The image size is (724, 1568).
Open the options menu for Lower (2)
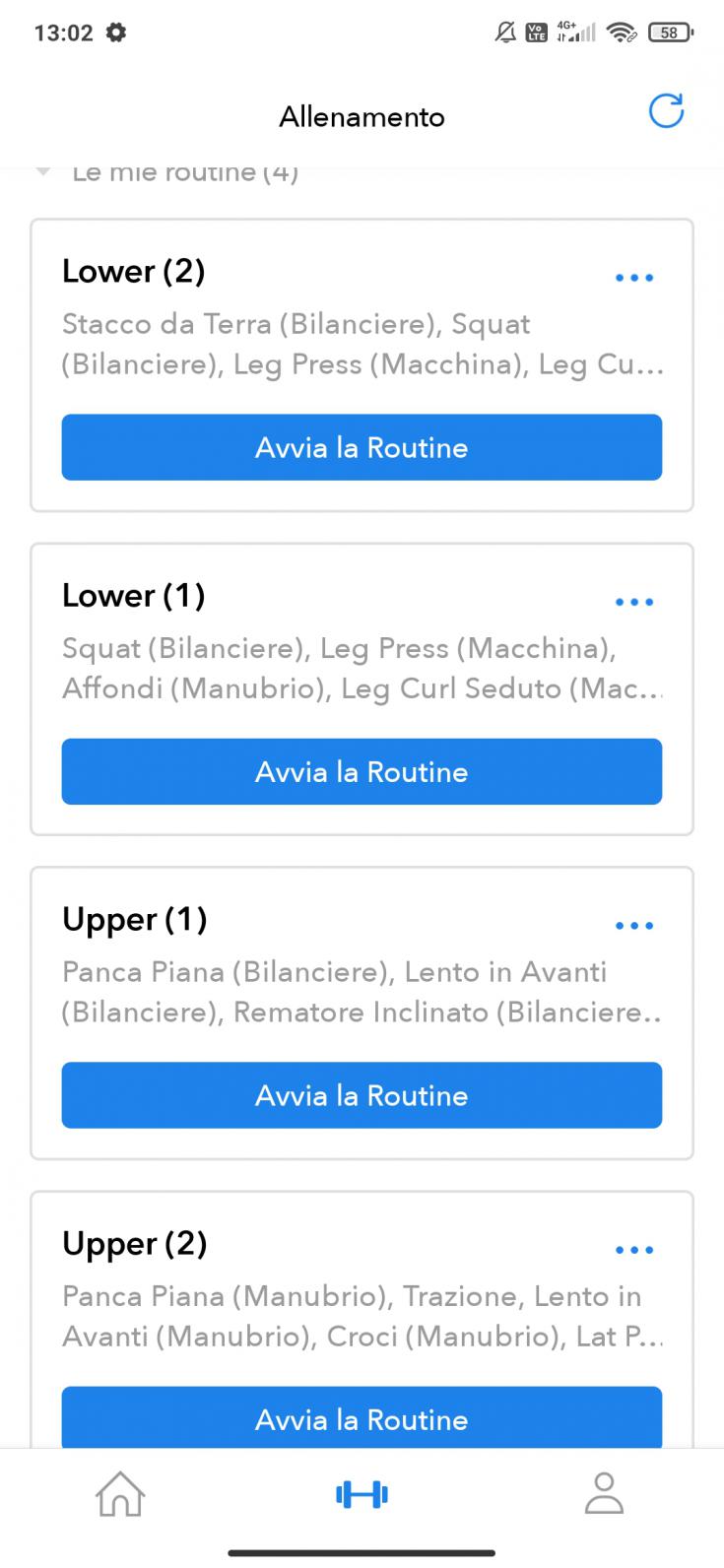point(633,278)
